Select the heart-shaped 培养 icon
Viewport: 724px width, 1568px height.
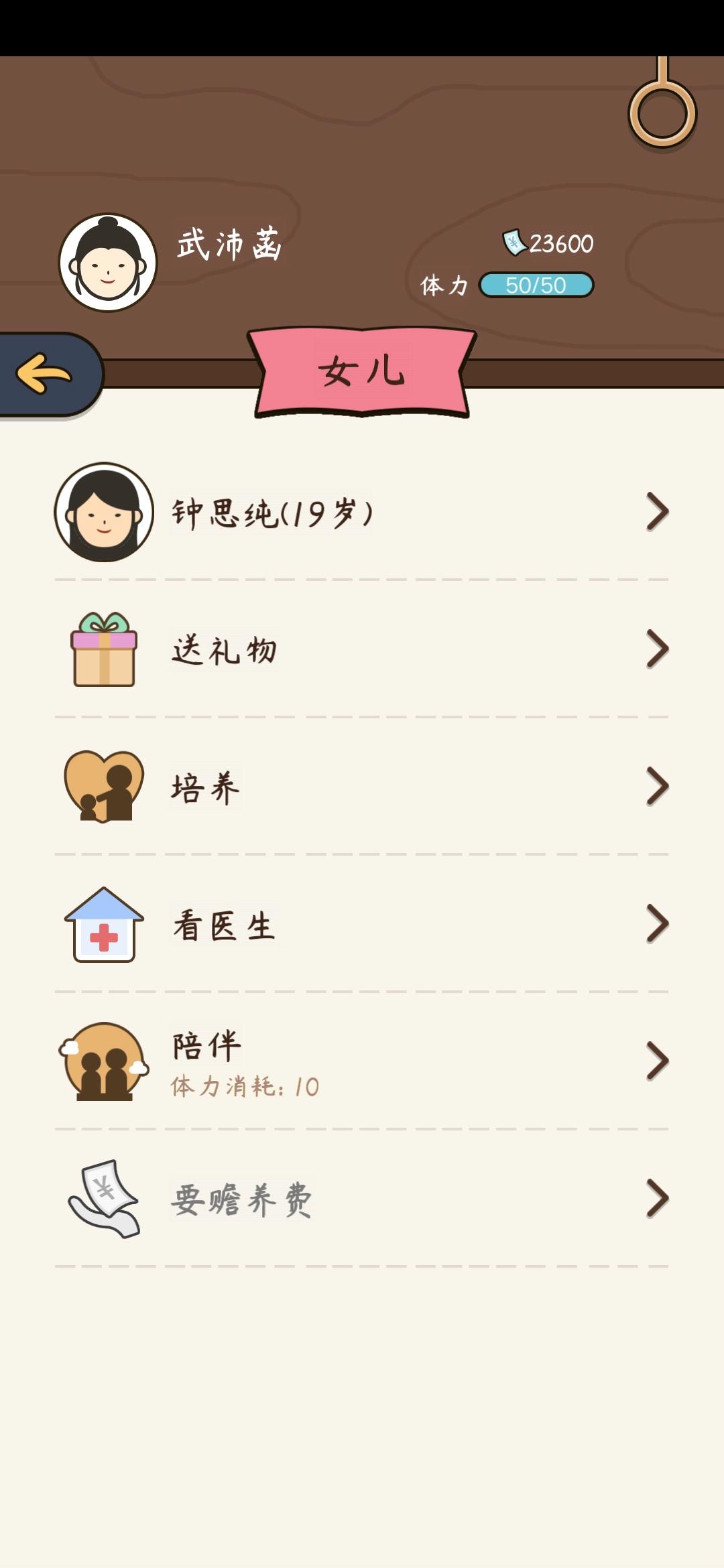104,787
